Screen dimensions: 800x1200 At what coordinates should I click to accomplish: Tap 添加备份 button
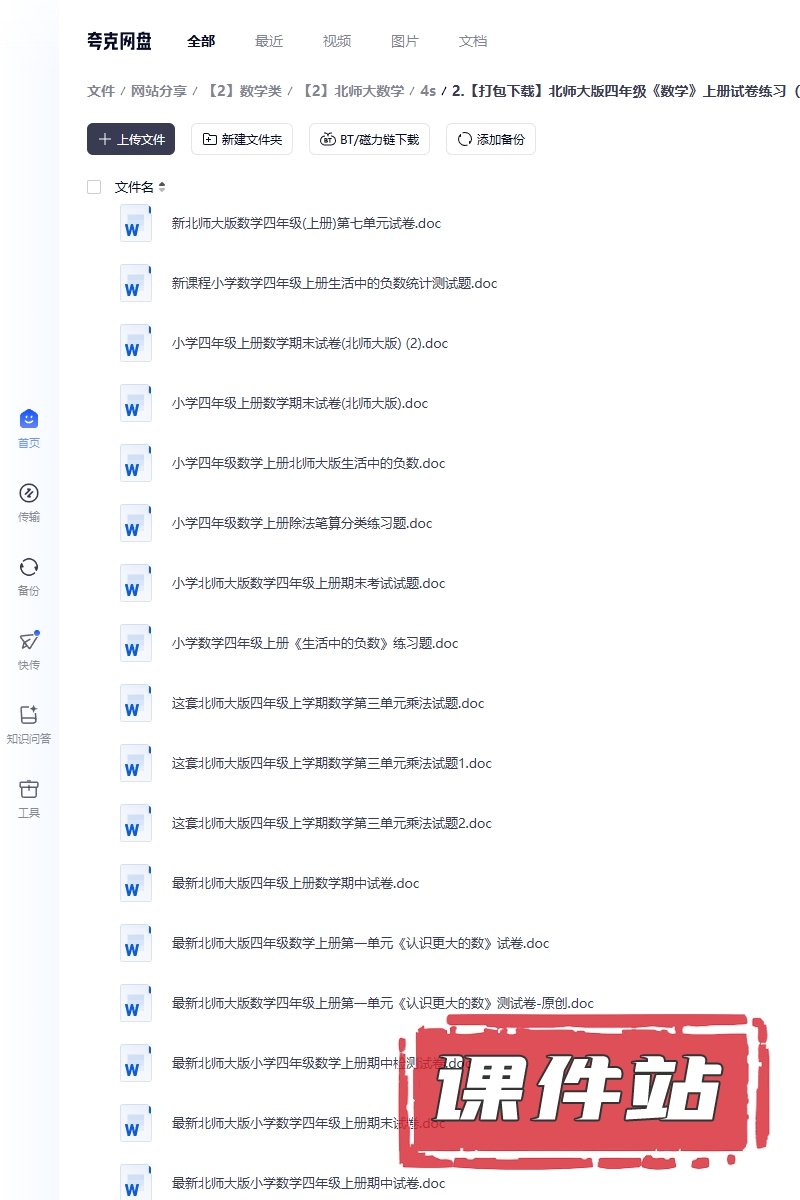pos(490,140)
